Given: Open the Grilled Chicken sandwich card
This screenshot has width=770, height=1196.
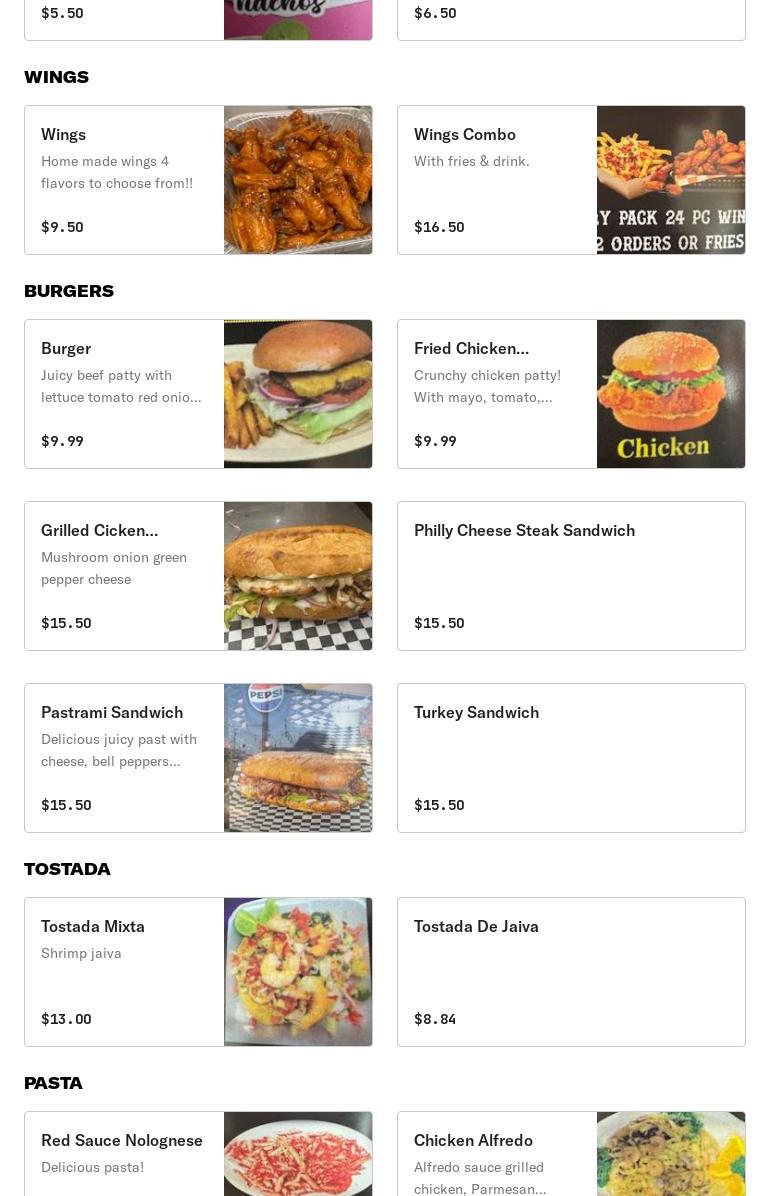Looking at the screenshot, I should coord(198,576).
